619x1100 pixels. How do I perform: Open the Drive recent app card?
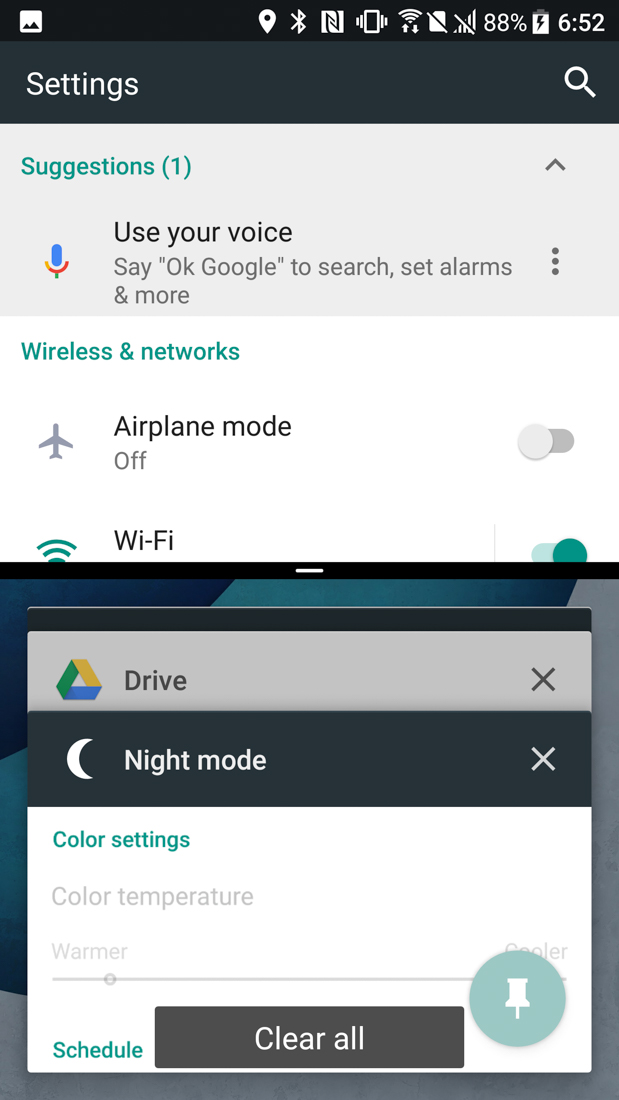click(280, 680)
